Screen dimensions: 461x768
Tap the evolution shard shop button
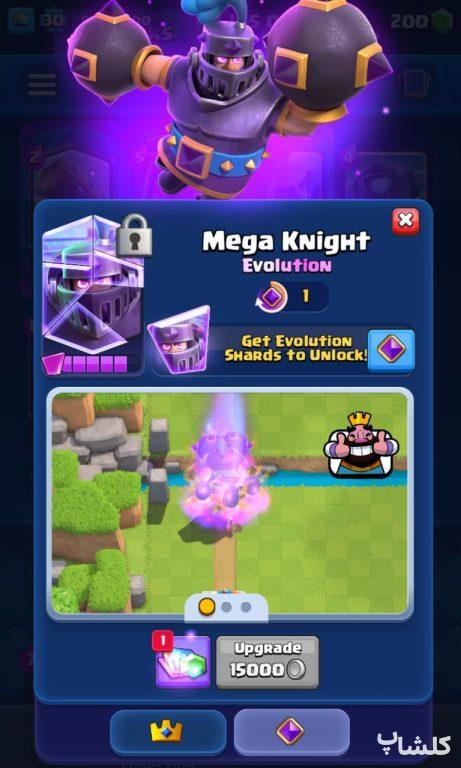click(x=391, y=350)
